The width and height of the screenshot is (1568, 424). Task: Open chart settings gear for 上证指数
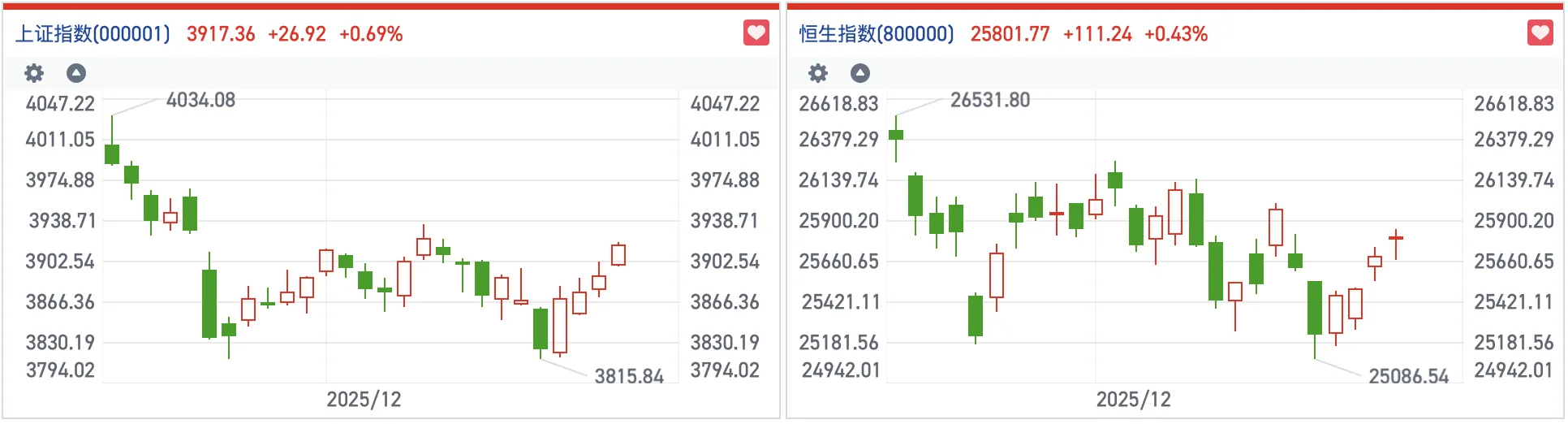tap(34, 73)
